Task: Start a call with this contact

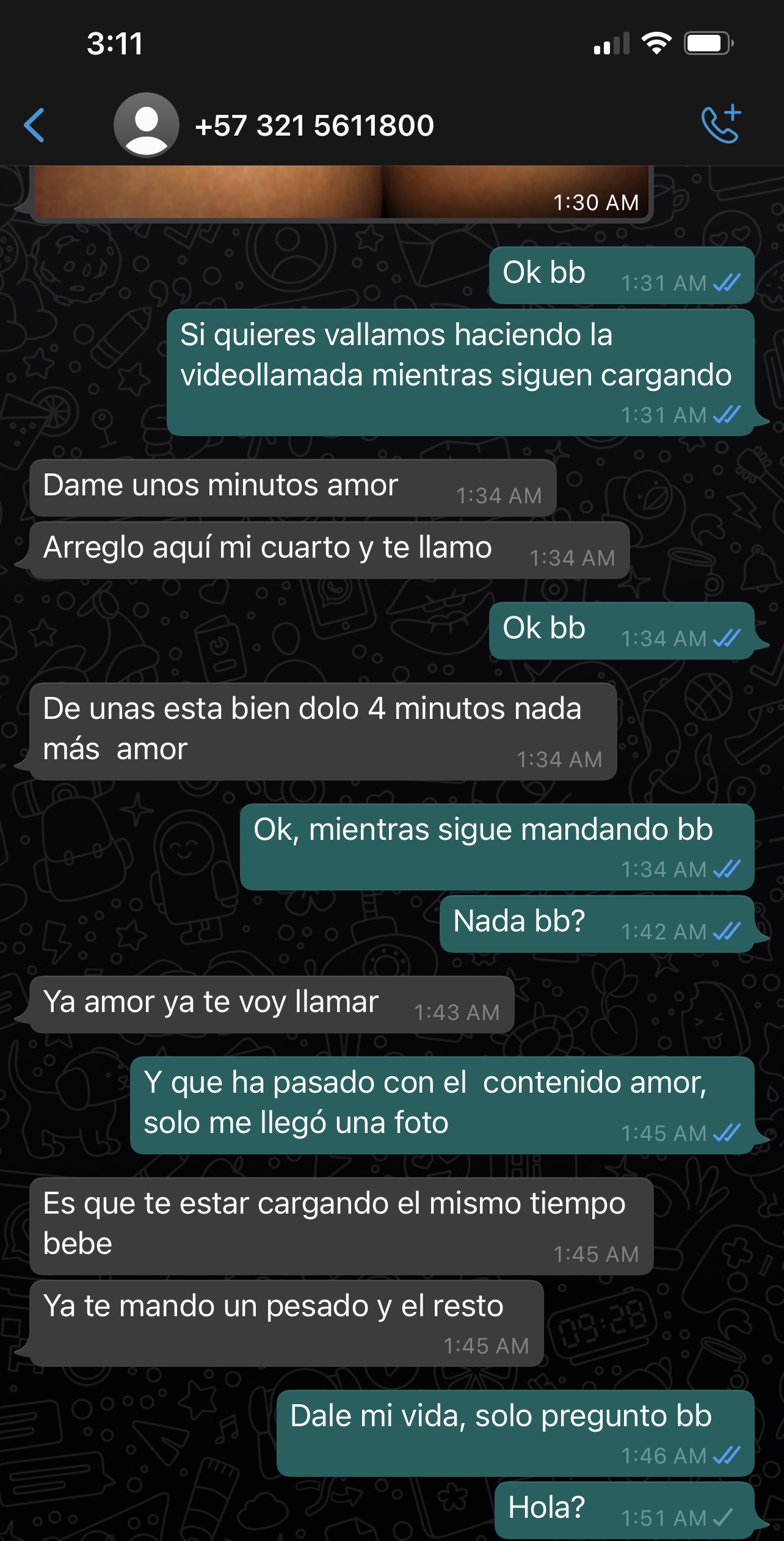Action: pos(721,125)
